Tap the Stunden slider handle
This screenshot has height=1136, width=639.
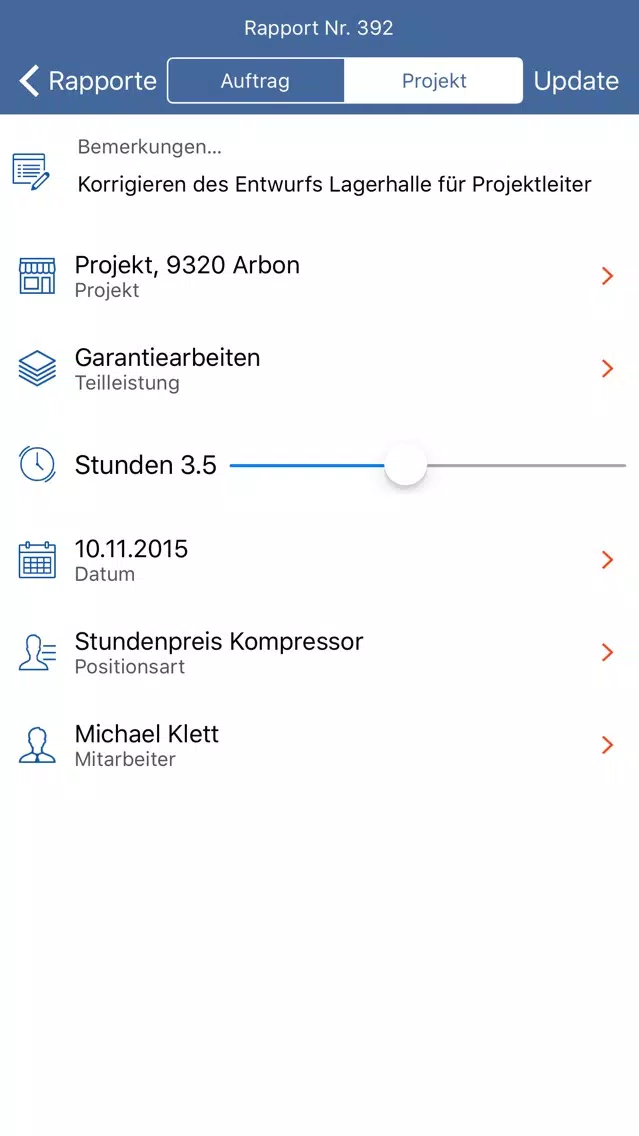[405, 465]
